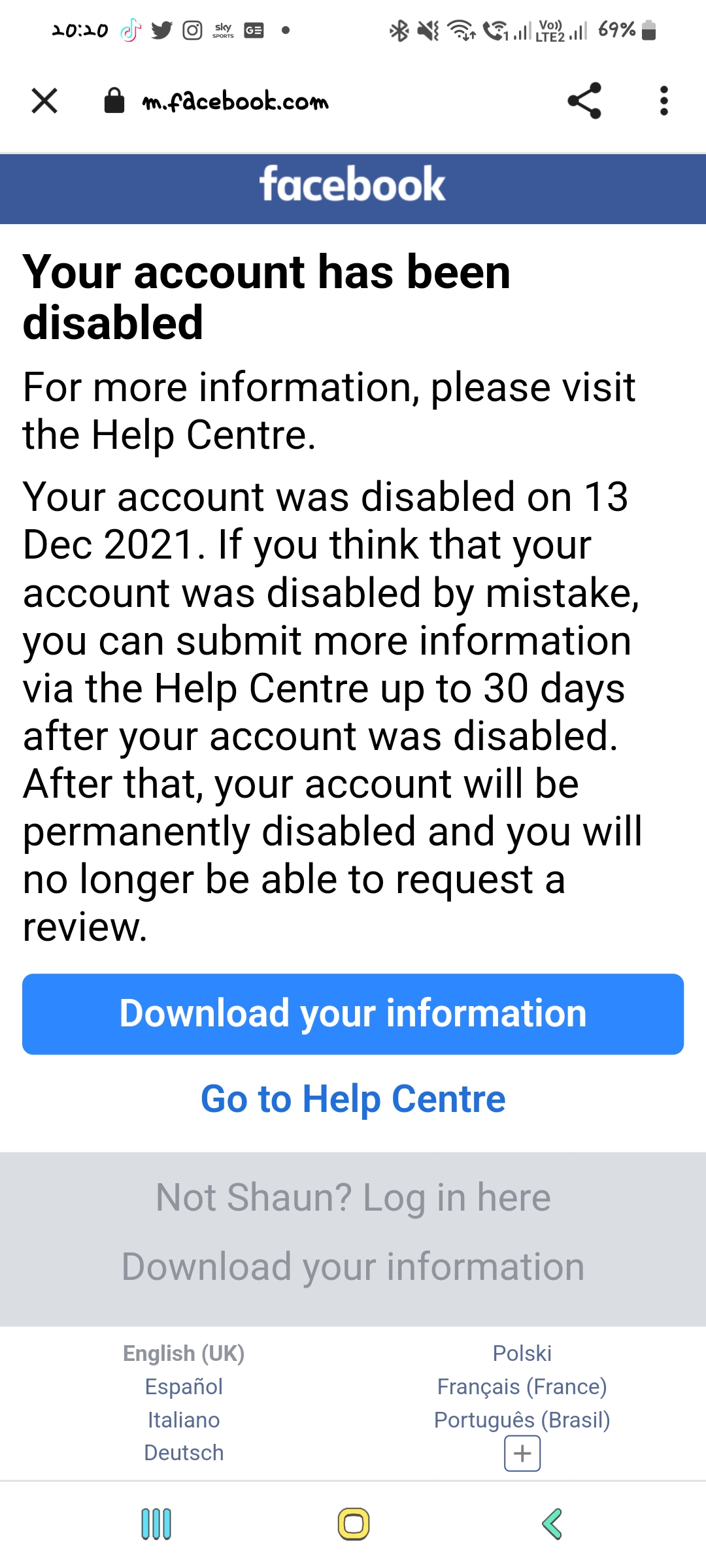Switch language to Polski

(x=522, y=1353)
